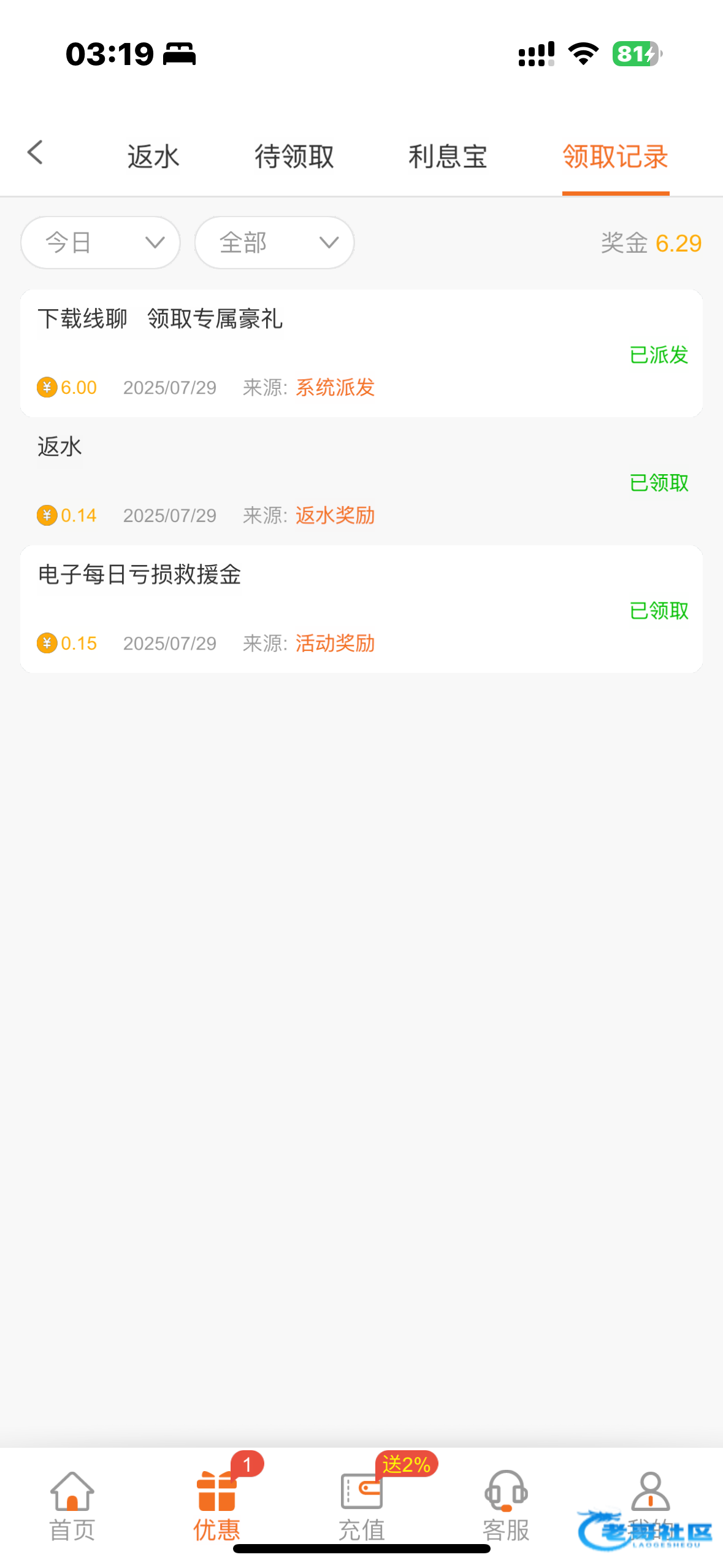Open the 充值 bottom tab
This screenshot has height=1568, width=723.
pos(362,1506)
